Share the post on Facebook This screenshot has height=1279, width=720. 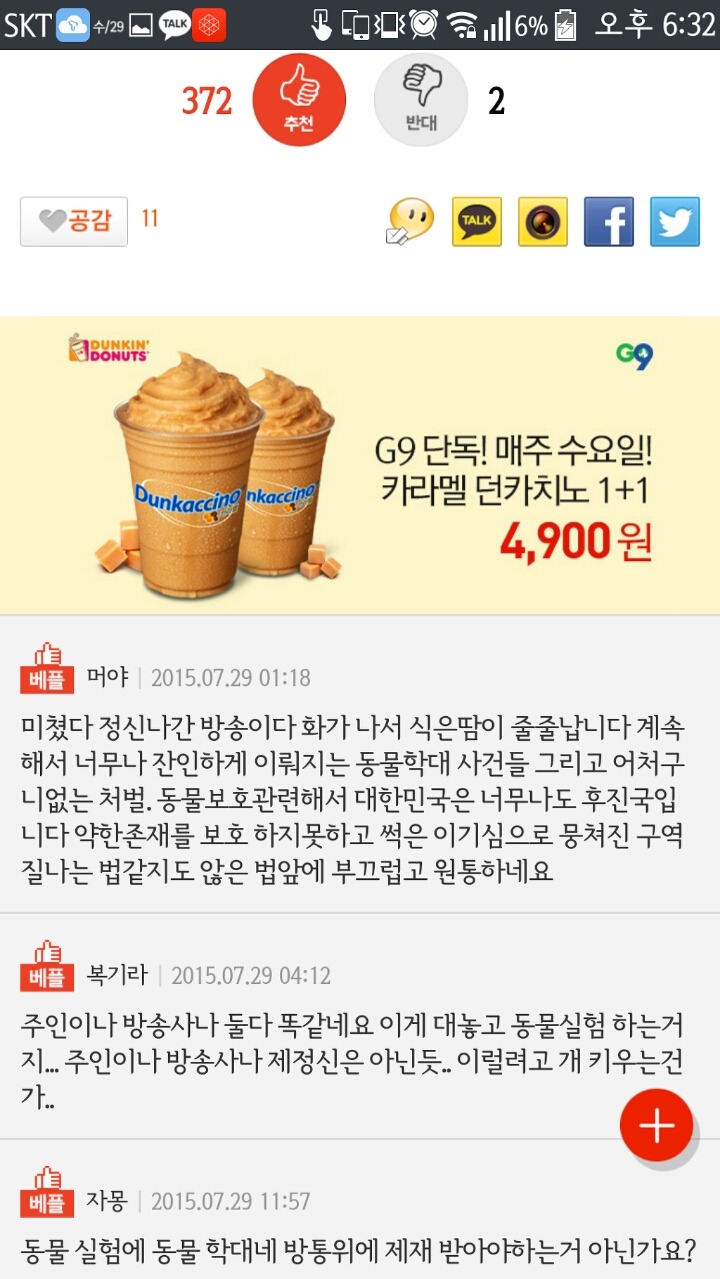[x=609, y=222]
